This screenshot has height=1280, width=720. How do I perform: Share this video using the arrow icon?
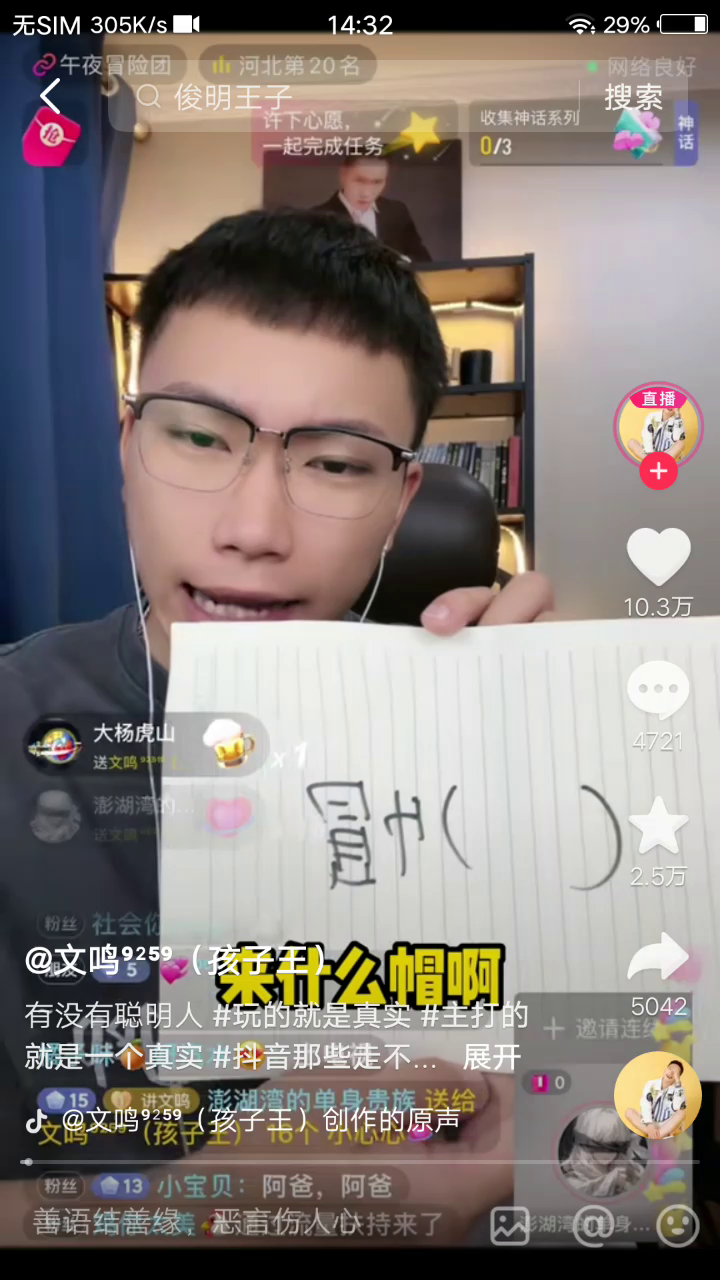[x=658, y=960]
